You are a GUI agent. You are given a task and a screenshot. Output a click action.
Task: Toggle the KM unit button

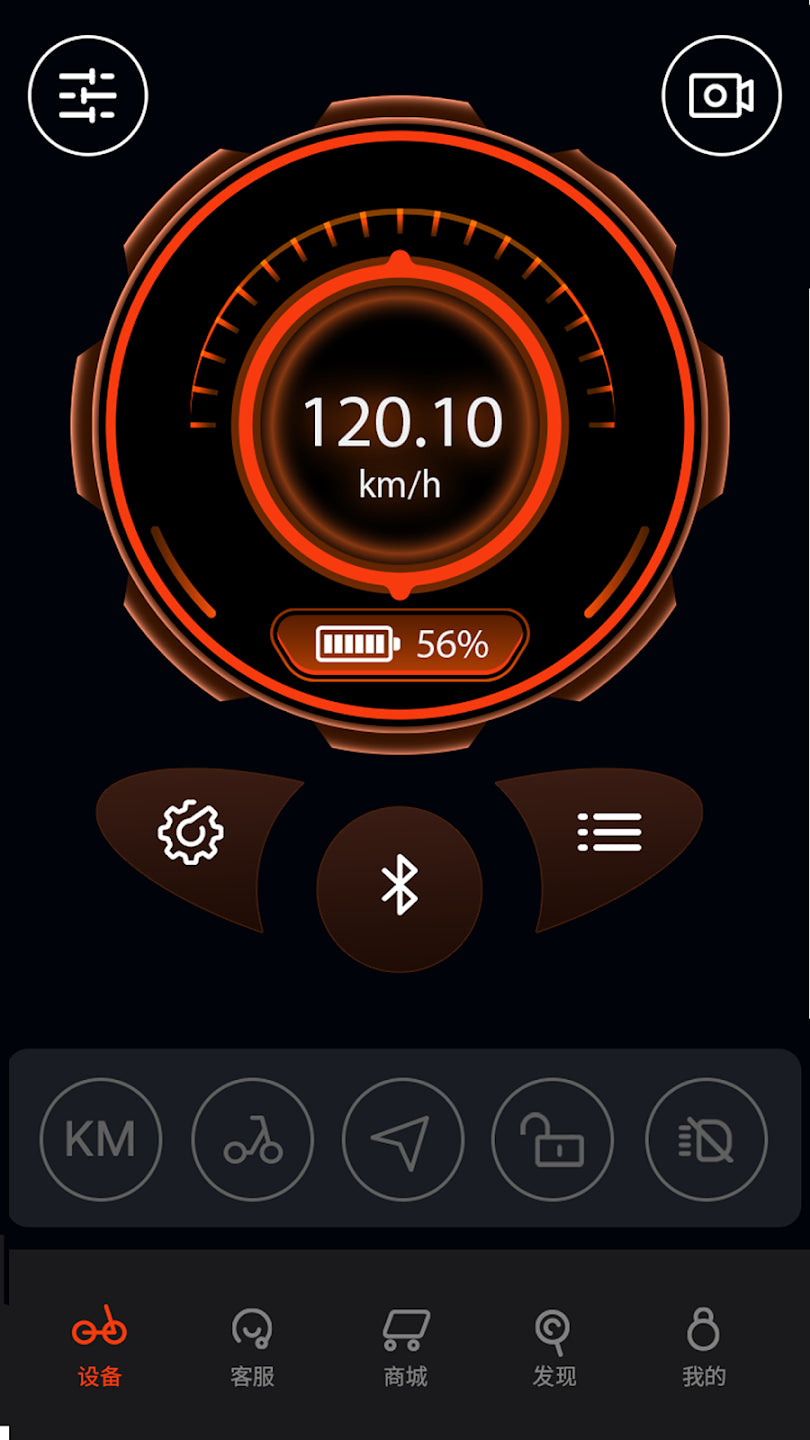tap(100, 1139)
